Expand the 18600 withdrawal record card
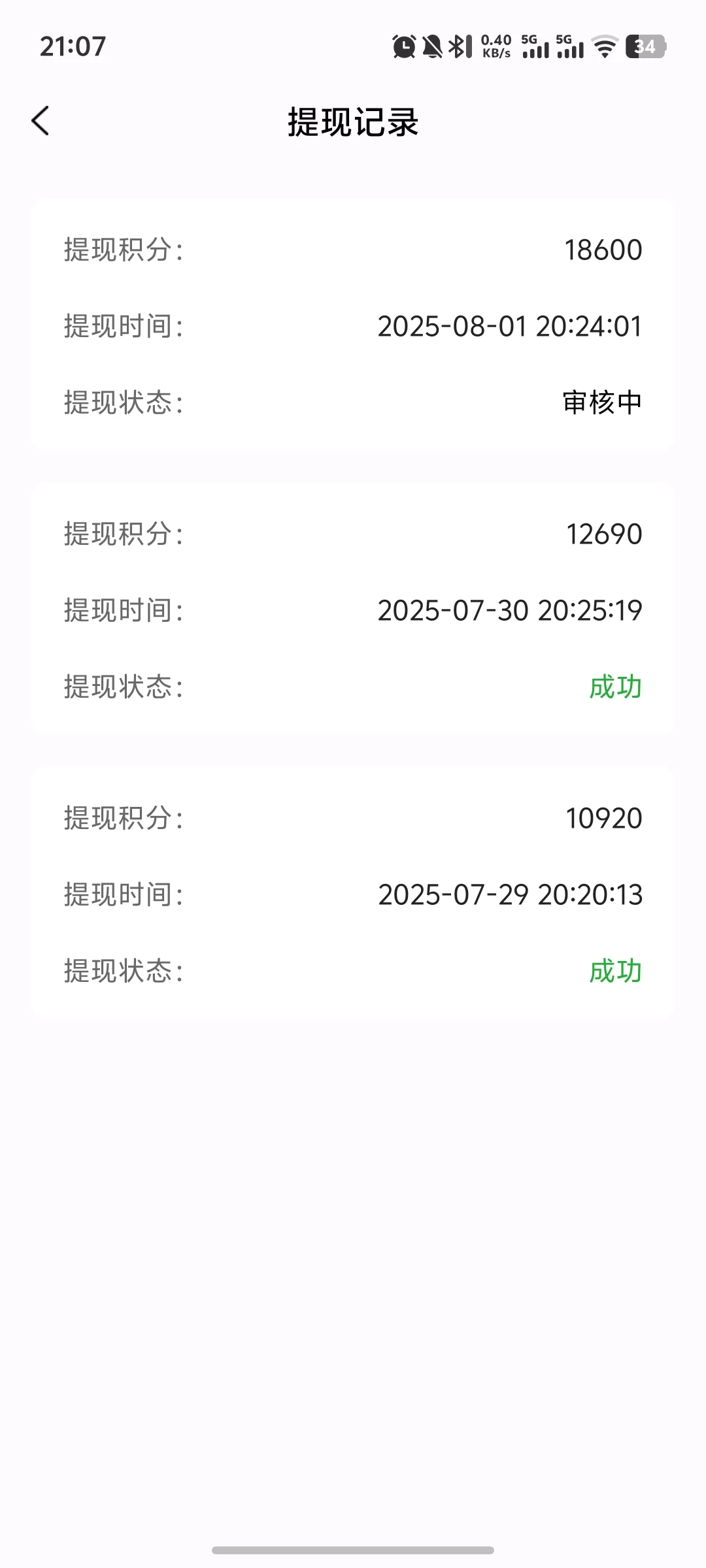The height and width of the screenshot is (1568, 706). click(353, 327)
